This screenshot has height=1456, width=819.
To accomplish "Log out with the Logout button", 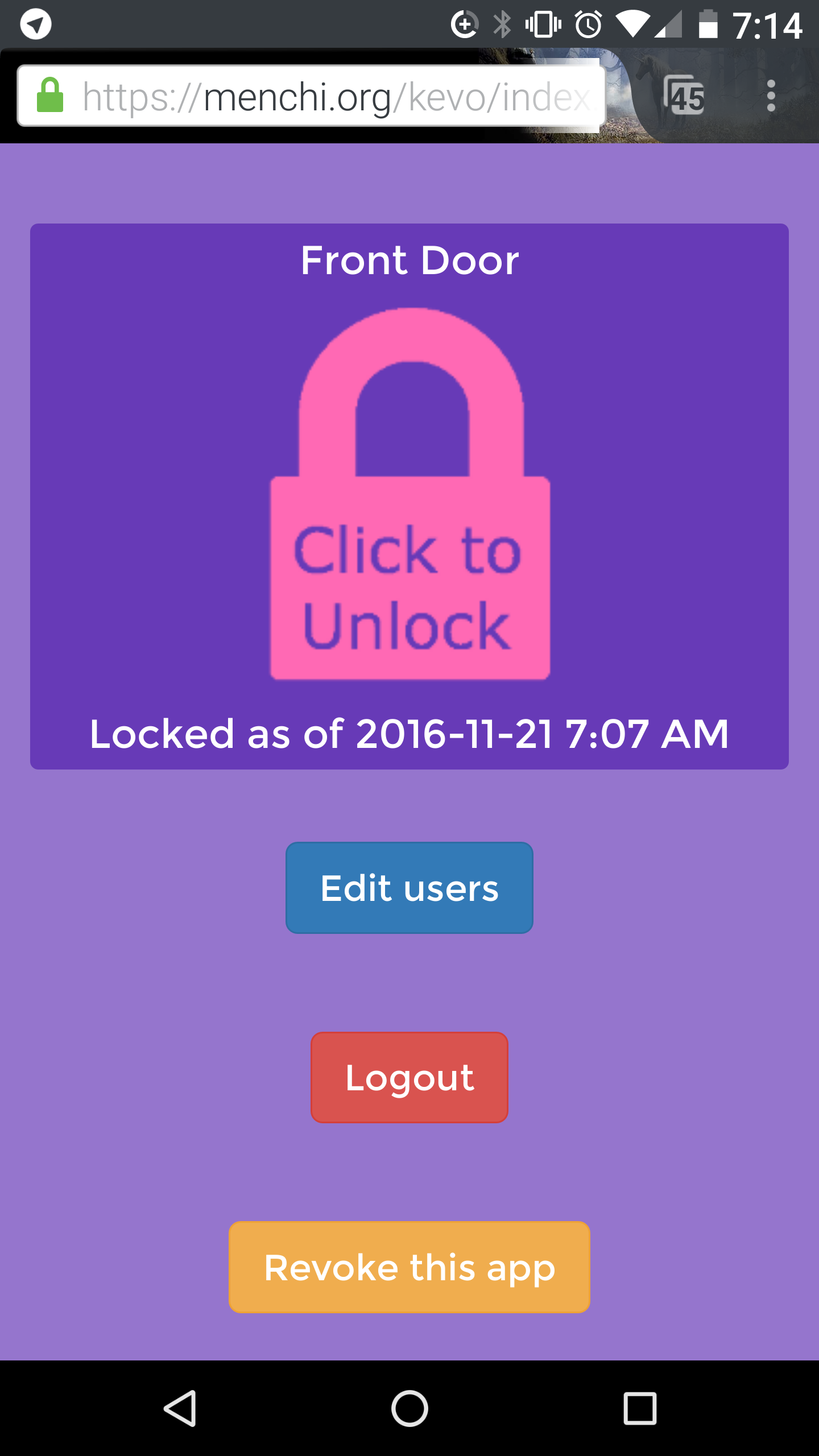I will pyautogui.click(x=409, y=1077).
